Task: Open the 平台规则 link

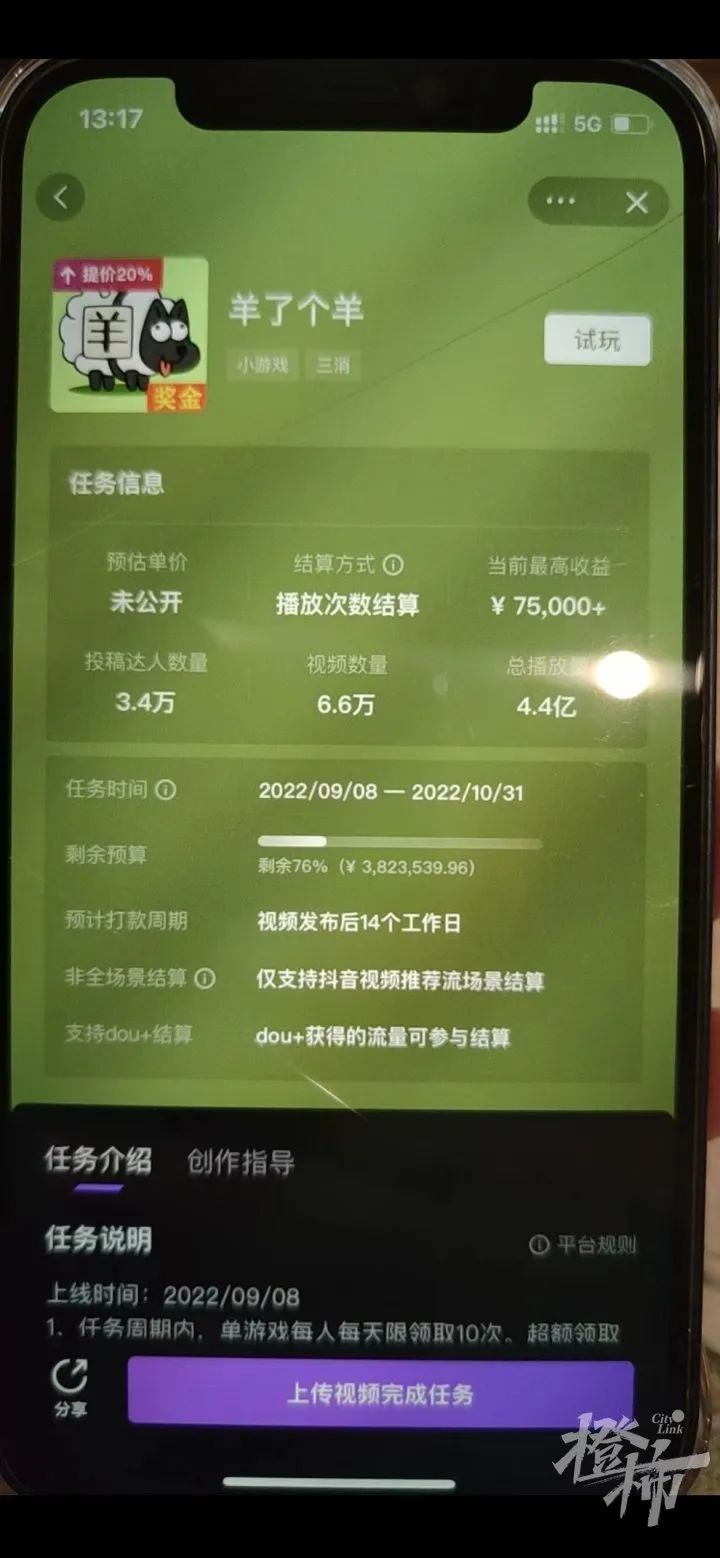Action: click(x=584, y=1245)
